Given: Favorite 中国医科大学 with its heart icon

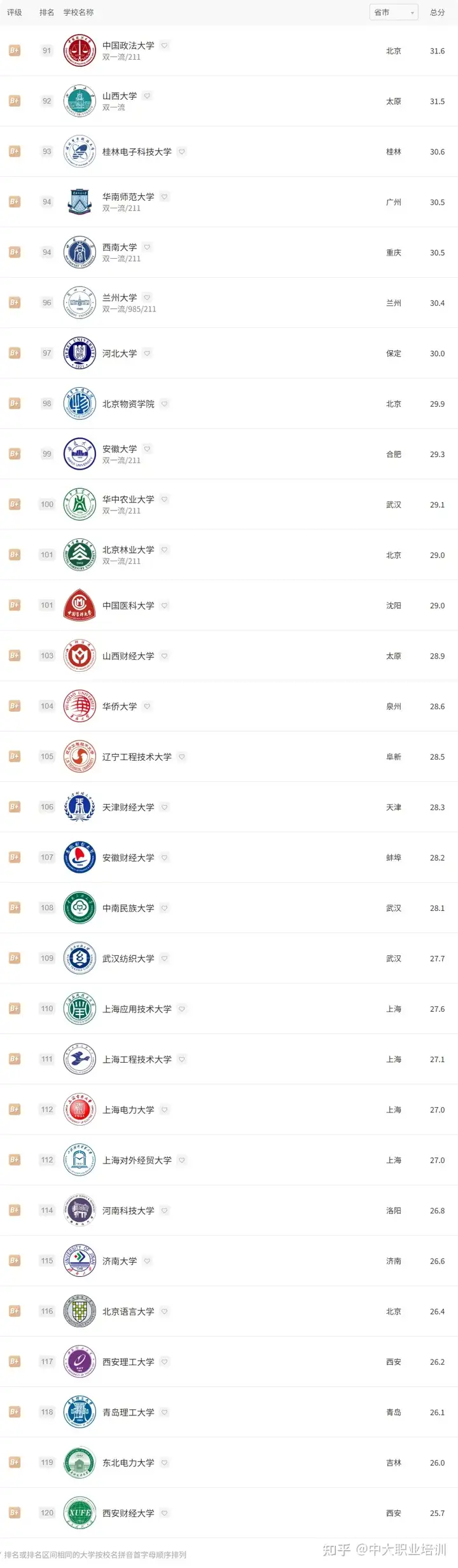Looking at the screenshot, I should (165, 606).
